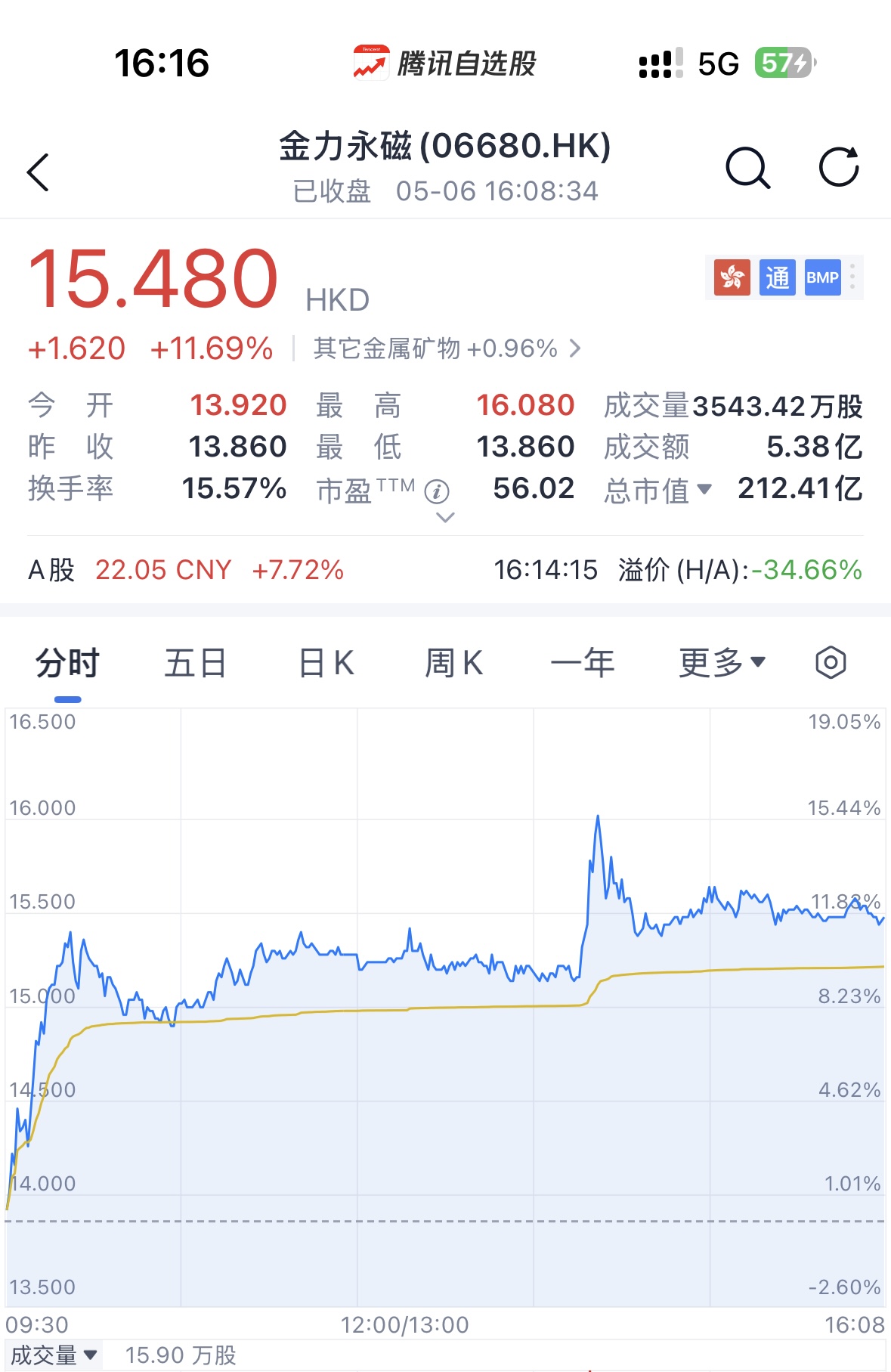This screenshot has height=1372, width=891.
Task: Click the search icon
Action: (x=747, y=168)
